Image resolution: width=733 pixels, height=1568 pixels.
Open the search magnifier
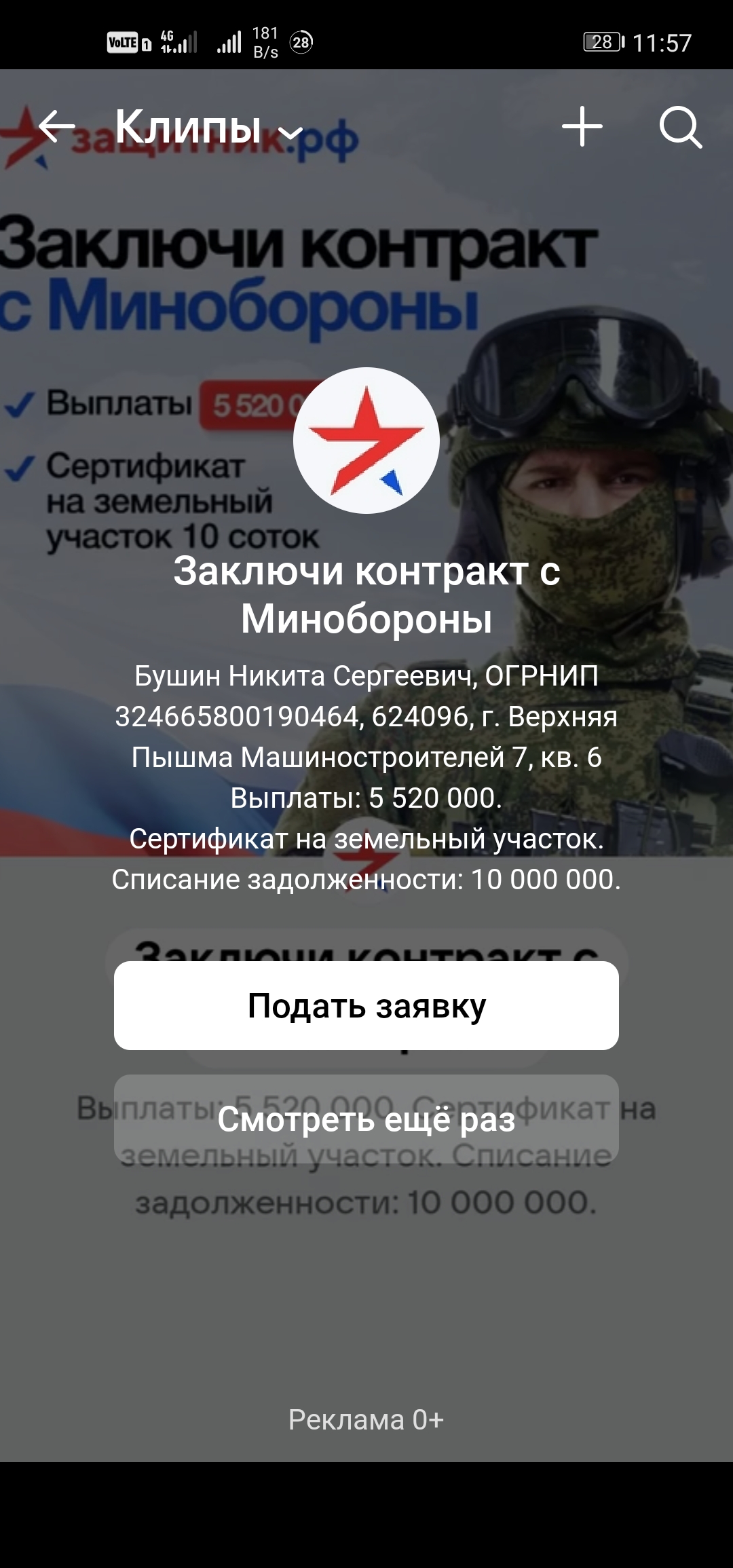(x=681, y=127)
